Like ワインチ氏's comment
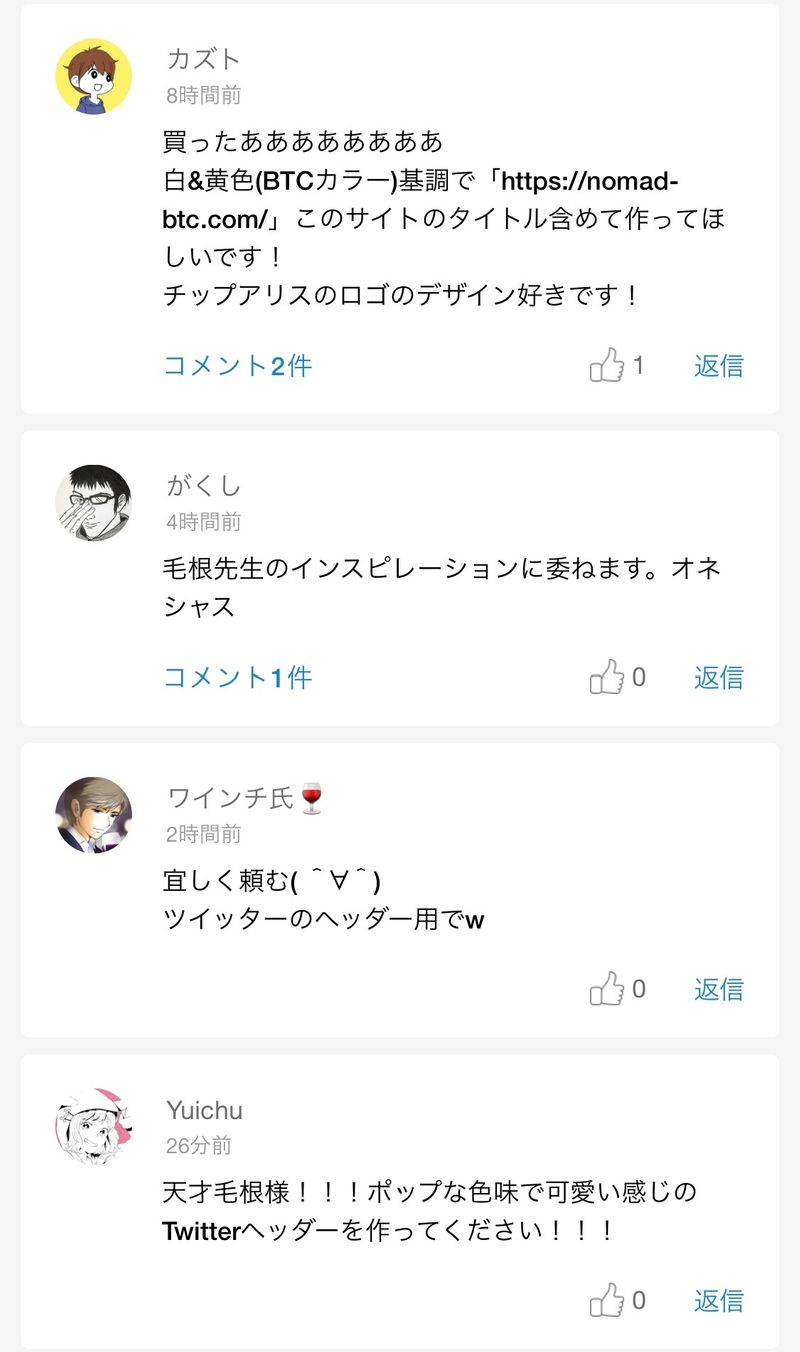Viewport: 800px width, 1352px height. tap(607, 990)
